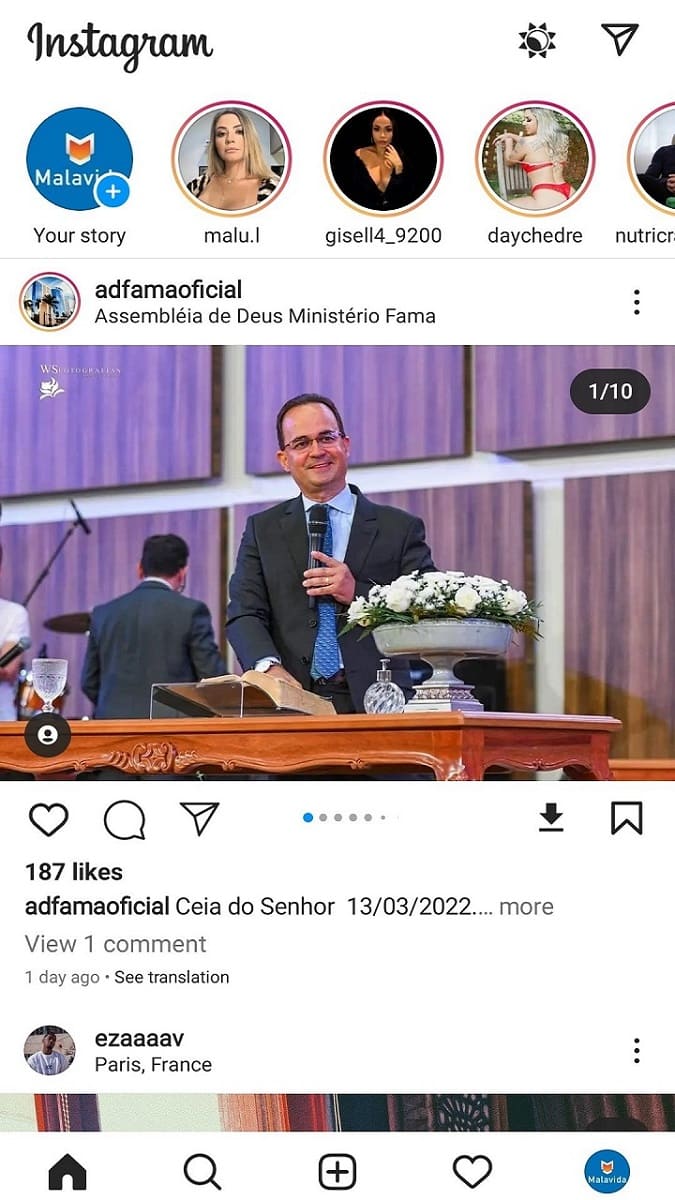Viewport: 675px width, 1200px height.
Task: Share the adfamaoficial post
Action: [x=200, y=819]
